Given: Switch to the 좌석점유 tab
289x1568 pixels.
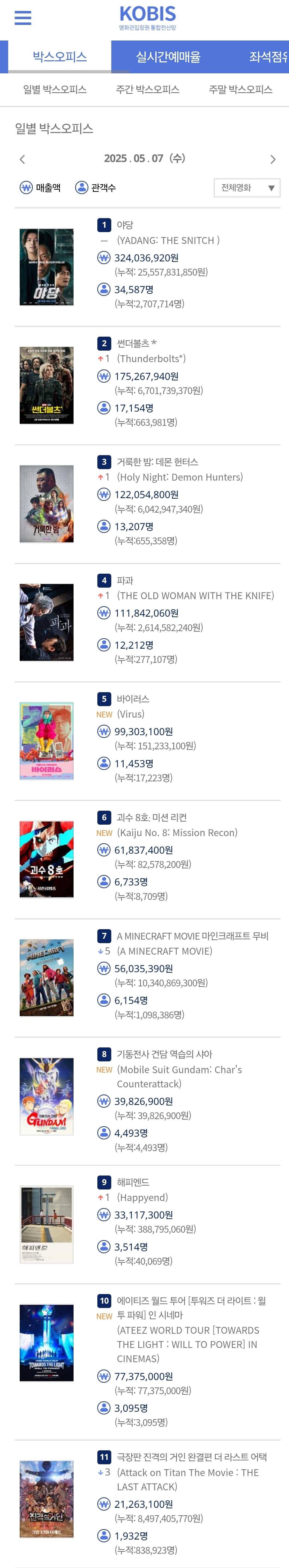Looking at the screenshot, I should (268, 57).
